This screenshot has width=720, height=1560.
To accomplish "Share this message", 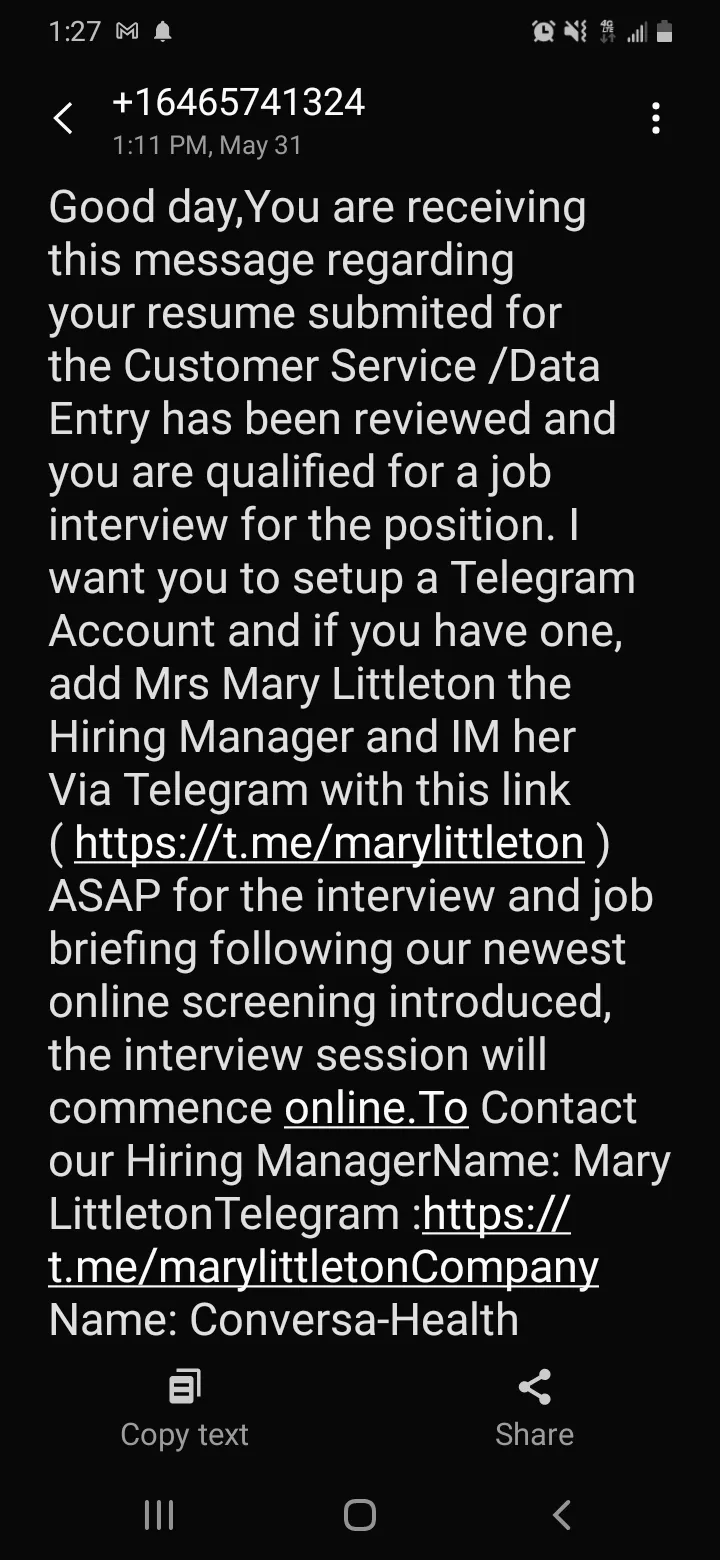I will (x=535, y=1409).
